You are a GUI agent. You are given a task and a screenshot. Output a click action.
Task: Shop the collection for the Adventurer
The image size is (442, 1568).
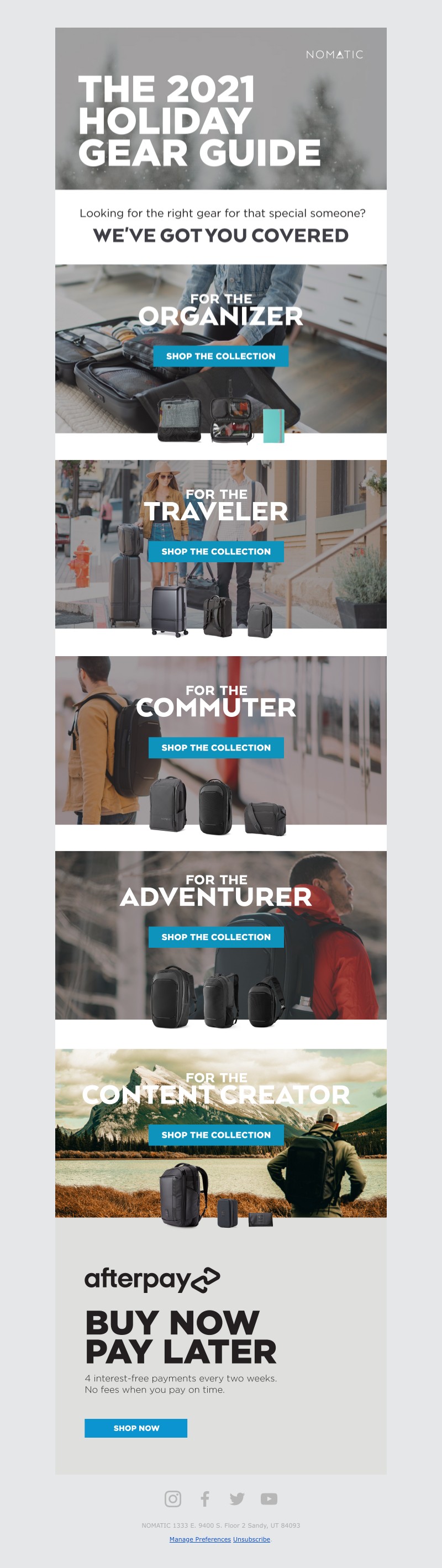[216, 937]
